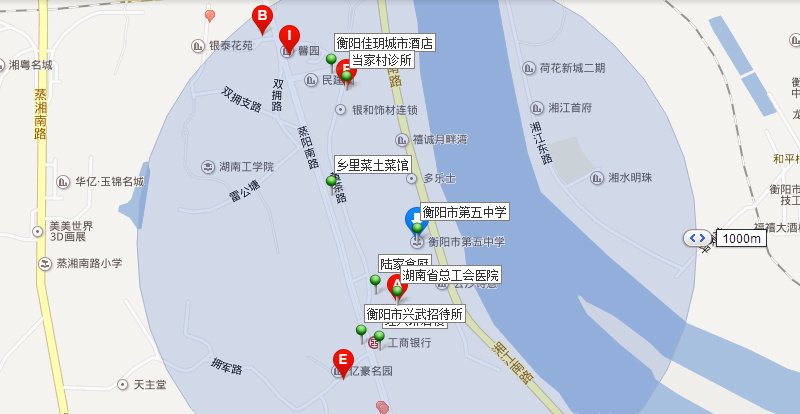Tap the 乡里菜土菜馆 green pin label
800x414 pixels.
372,164
